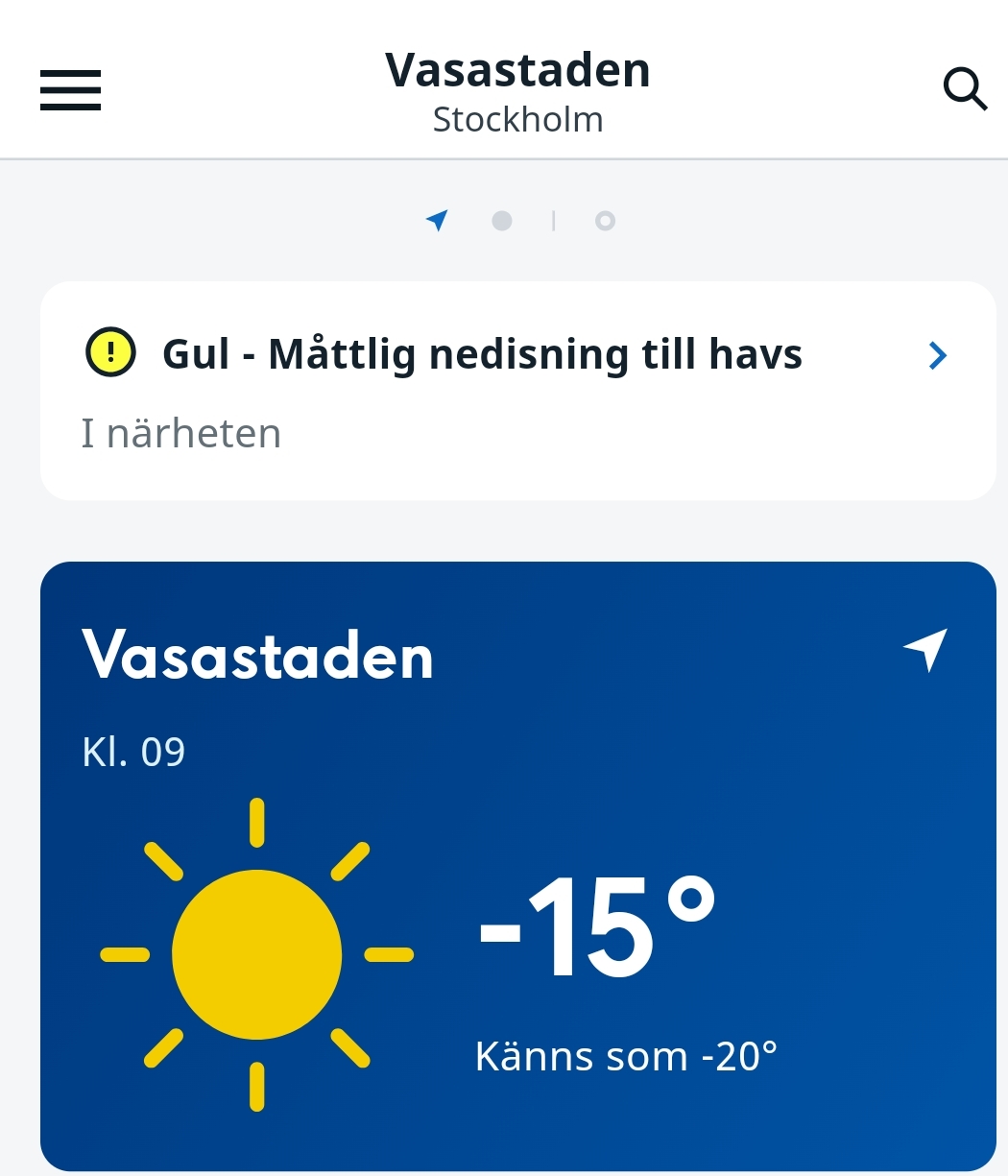Open the yellow warning Måttlig nedisning till havs
The height and width of the screenshot is (1176, 1008).
pos(517,390)
